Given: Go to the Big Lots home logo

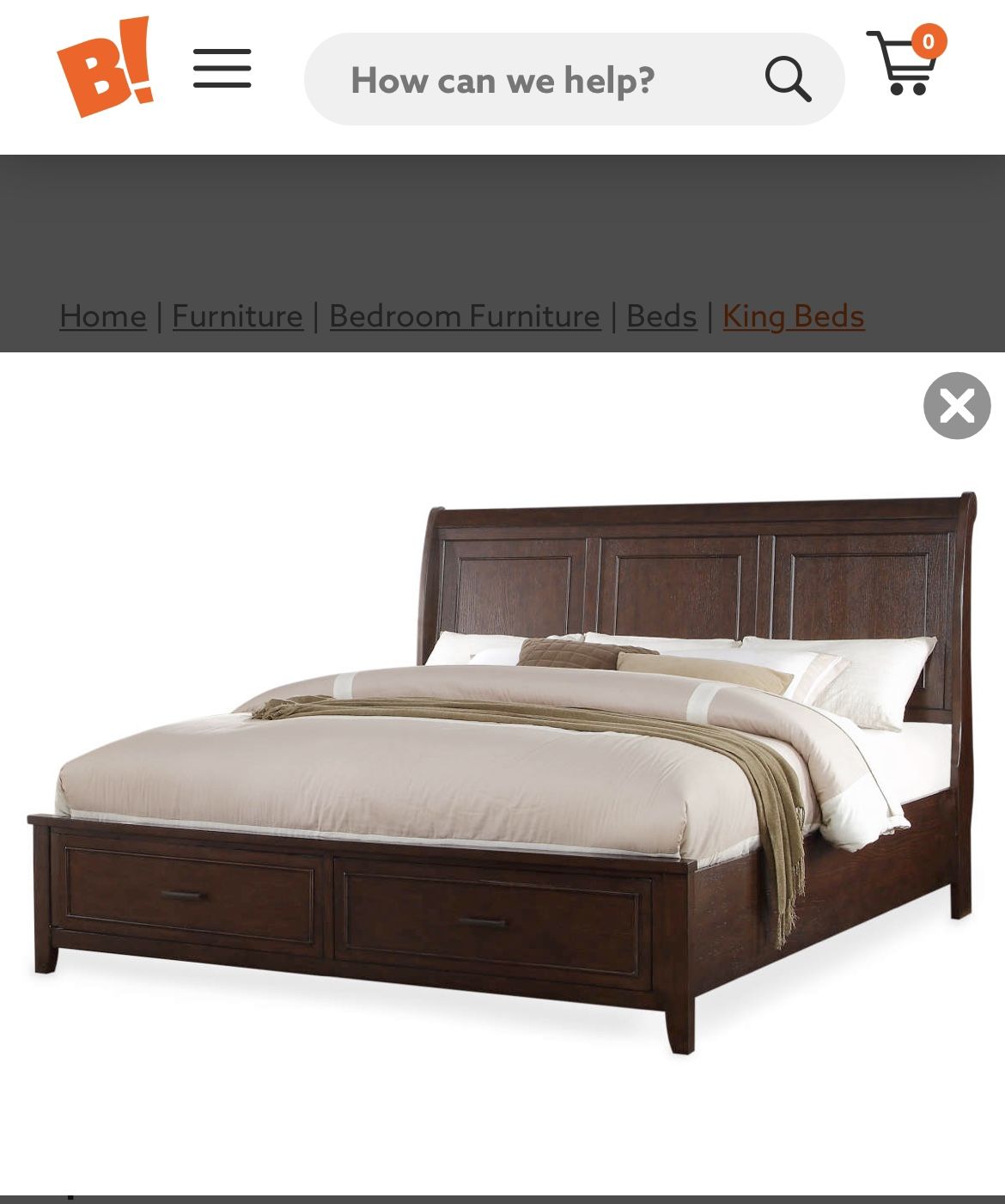Looking at the screenshot, I should (105, 67).
